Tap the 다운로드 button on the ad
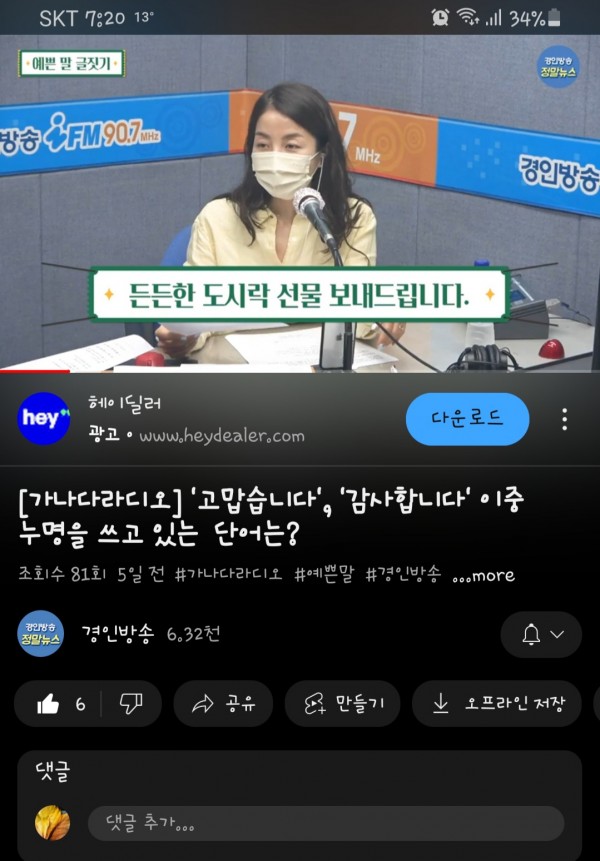 click(467, 419)
